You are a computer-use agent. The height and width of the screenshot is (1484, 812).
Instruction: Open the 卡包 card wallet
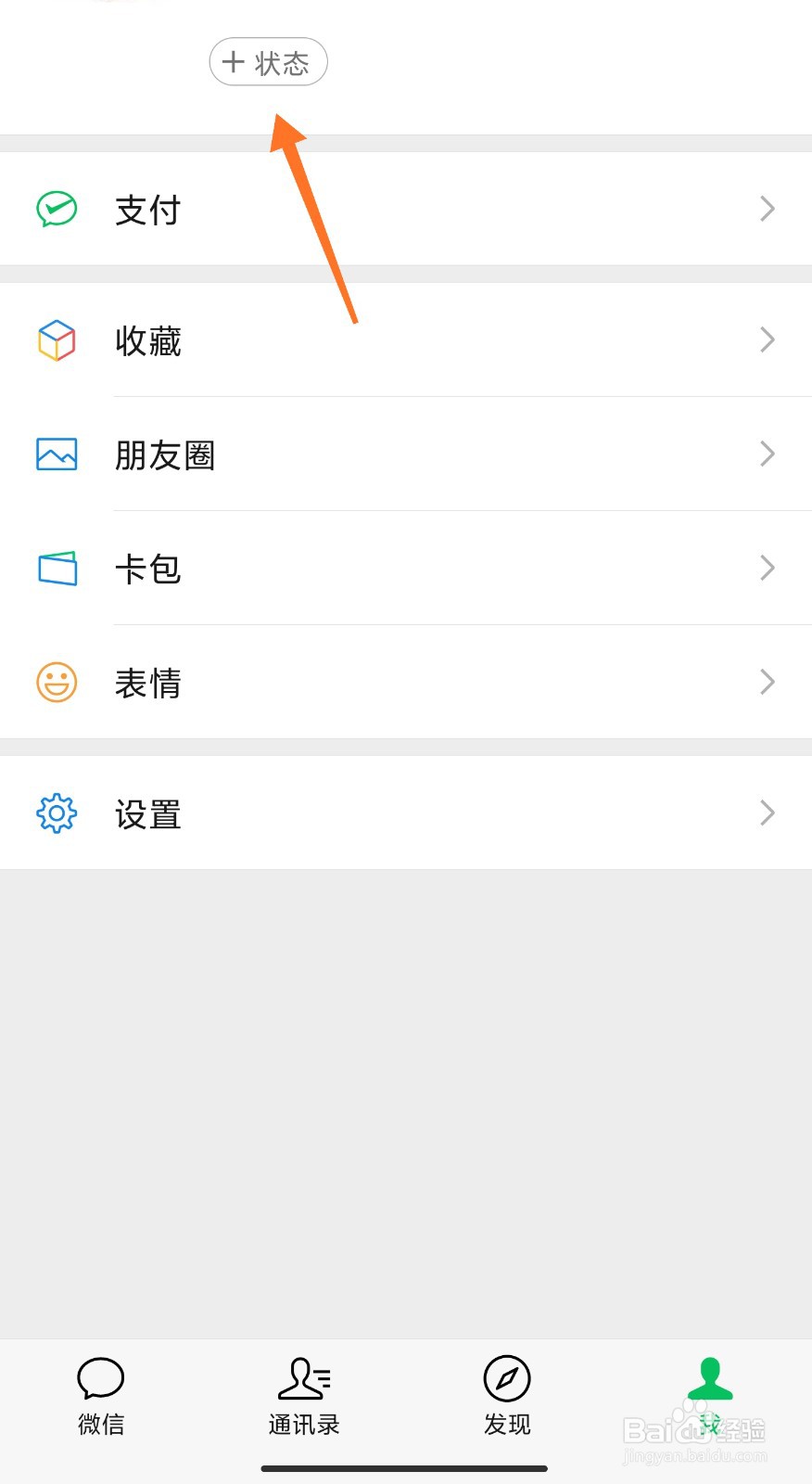[405, 569]
